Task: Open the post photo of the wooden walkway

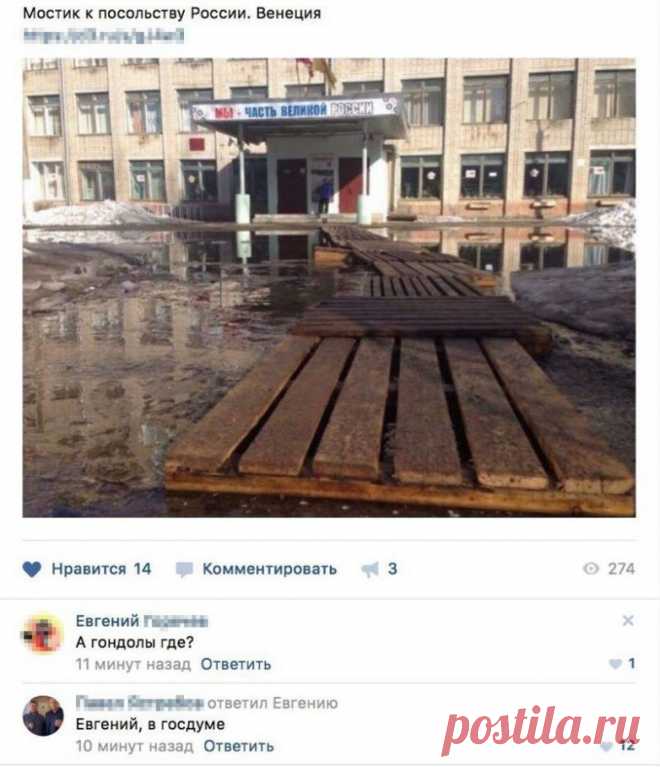Action: [329, 287]
